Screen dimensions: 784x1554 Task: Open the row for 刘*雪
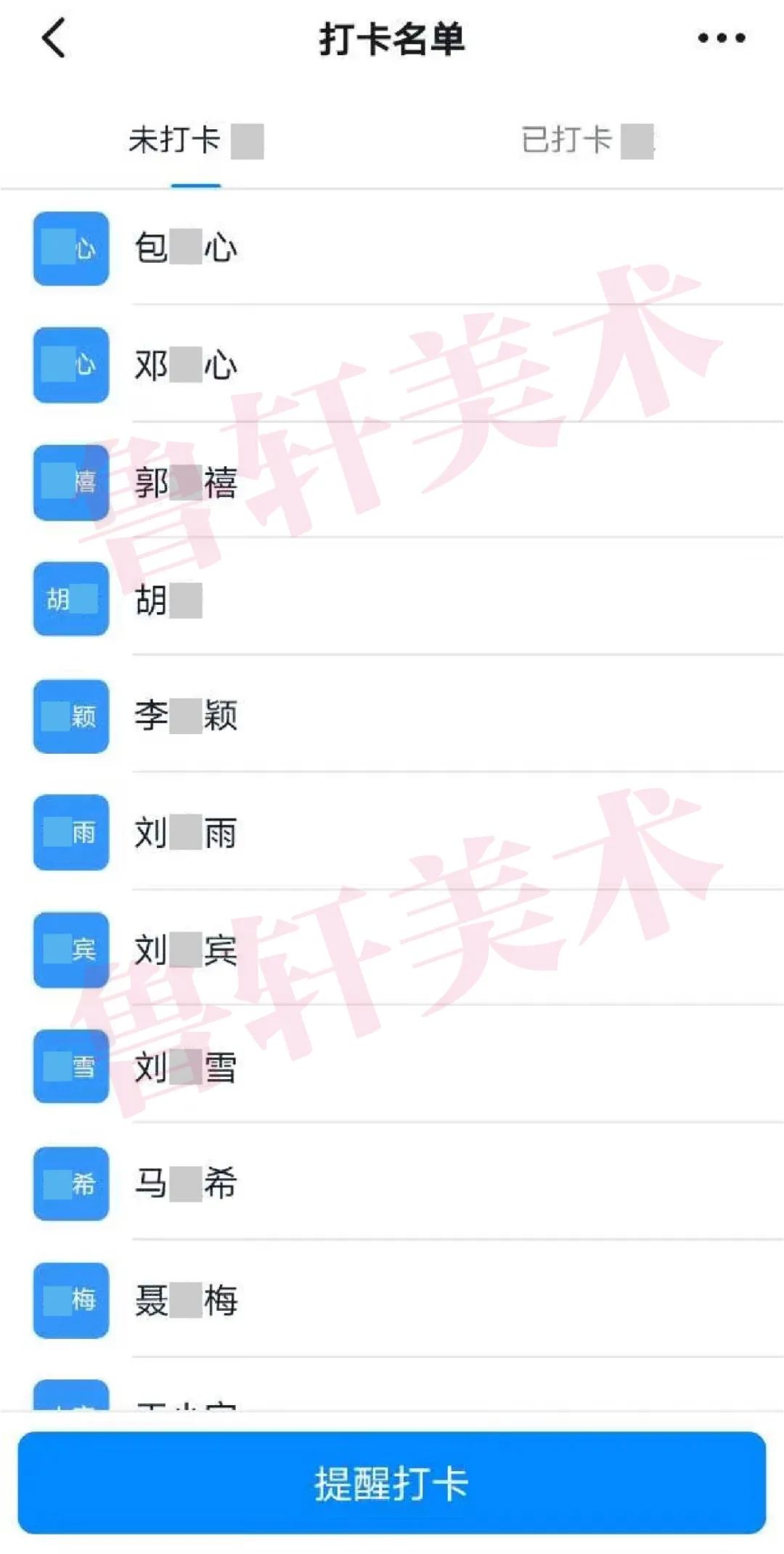392,1067
